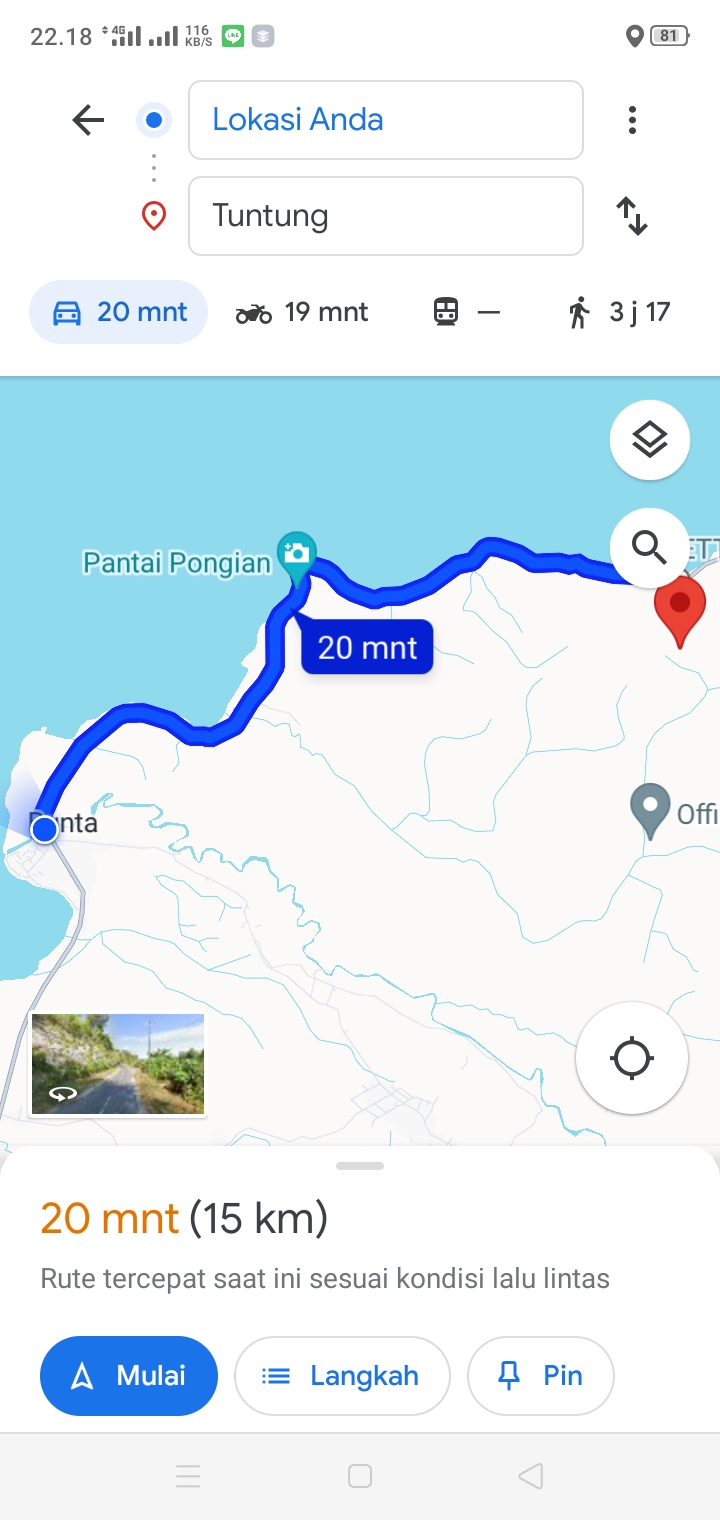Switch to walking mode 3 j 17
720x1520 pixels.
(x=618, y=313)
